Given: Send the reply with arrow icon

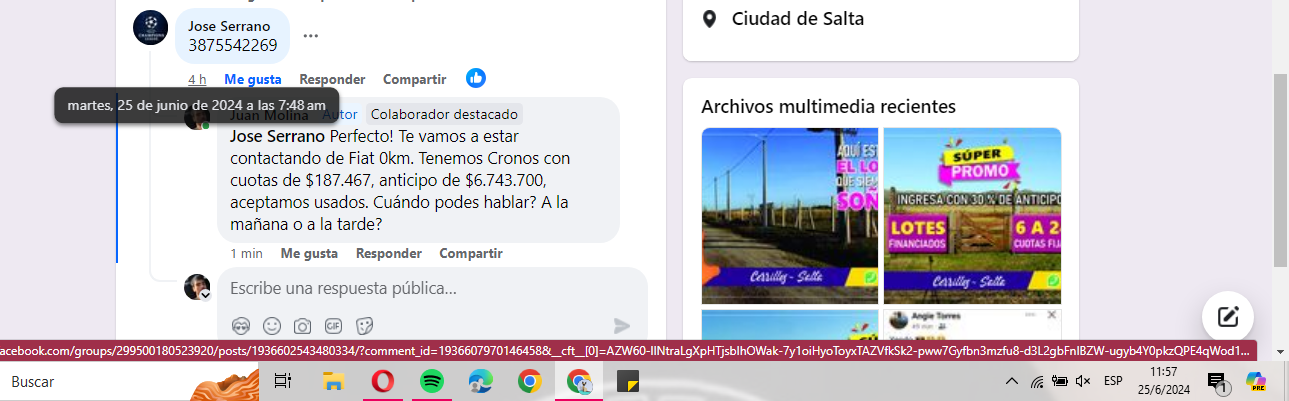Looking at the screenshot, I should (622, 325).
